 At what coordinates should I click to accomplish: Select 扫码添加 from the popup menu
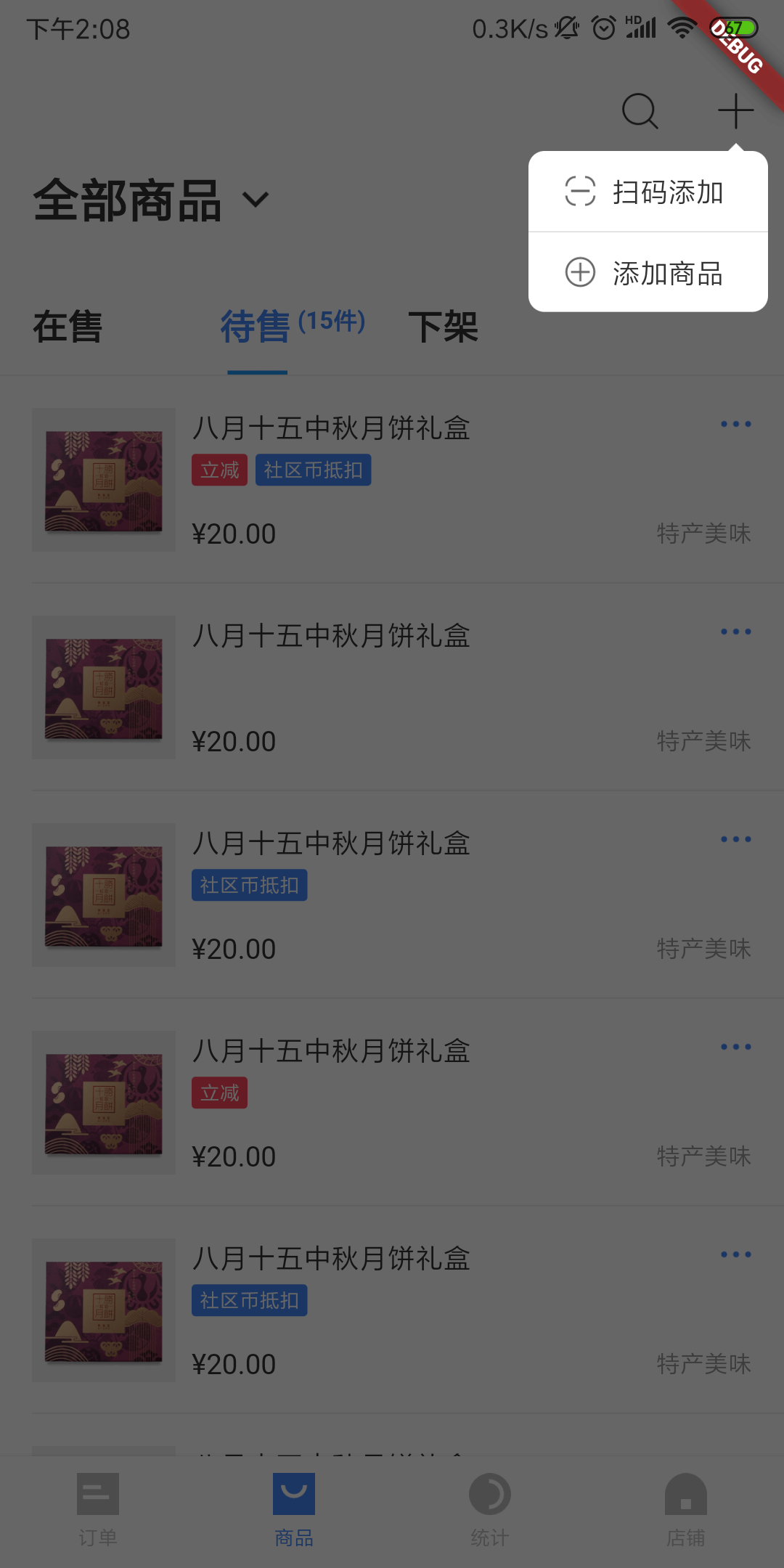(x=648, y=192)
